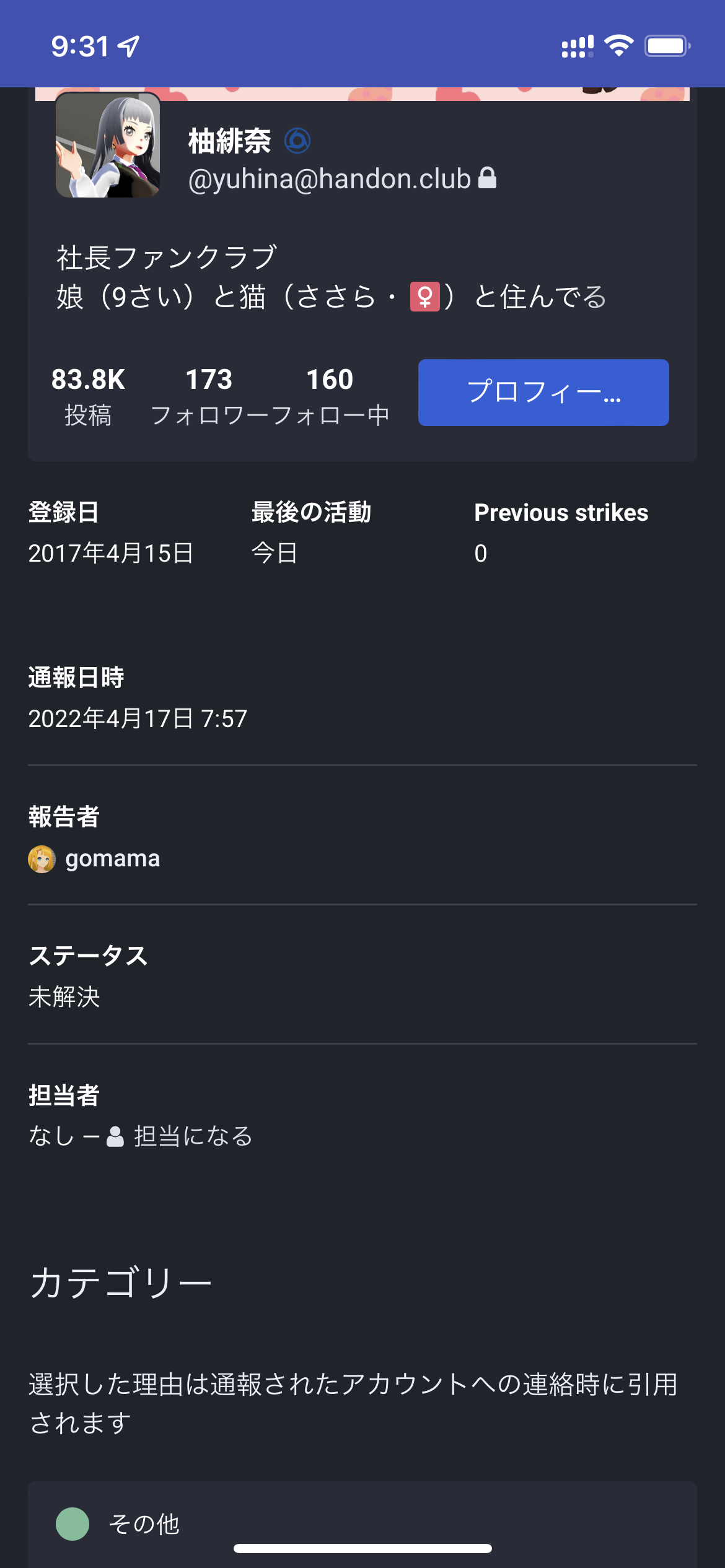Tap 担当になる to assign yourself
The width and height of the screenshot is (725, 1568).
[180, 1136]
